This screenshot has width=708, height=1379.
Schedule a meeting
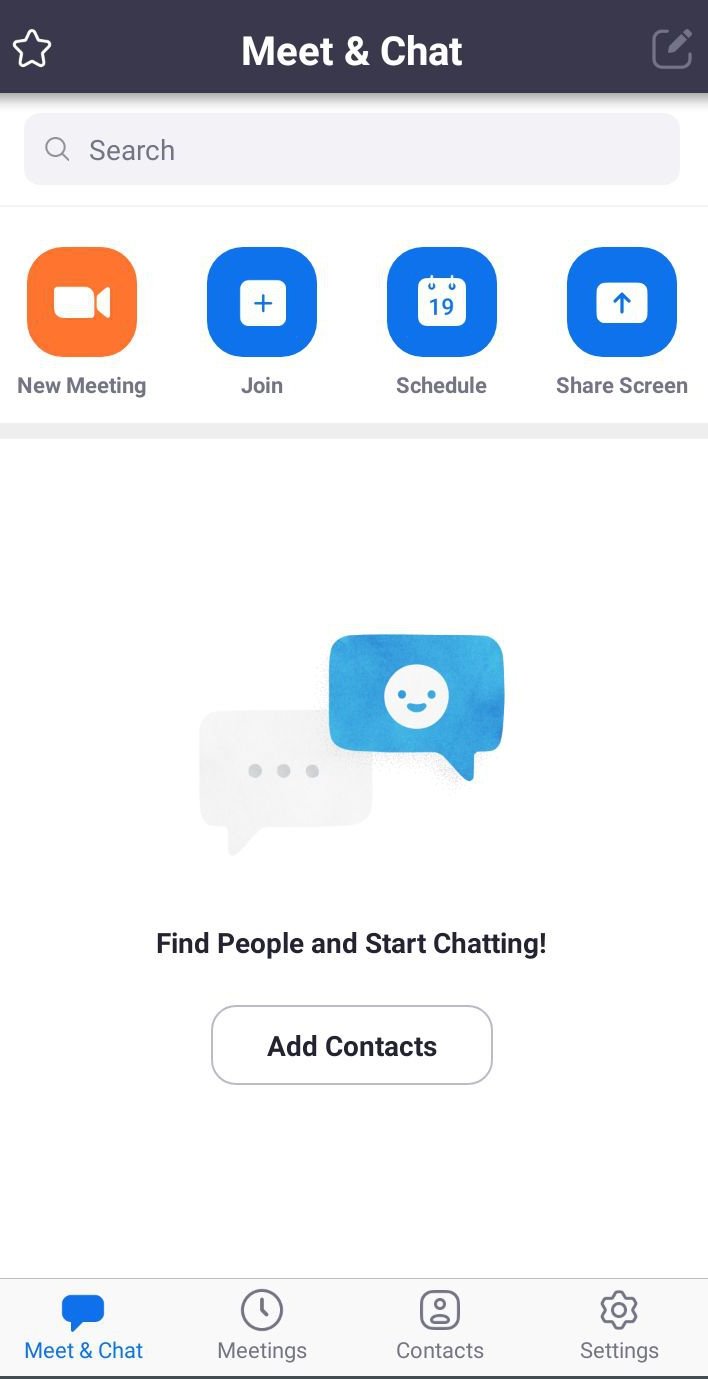pos(441,303)
